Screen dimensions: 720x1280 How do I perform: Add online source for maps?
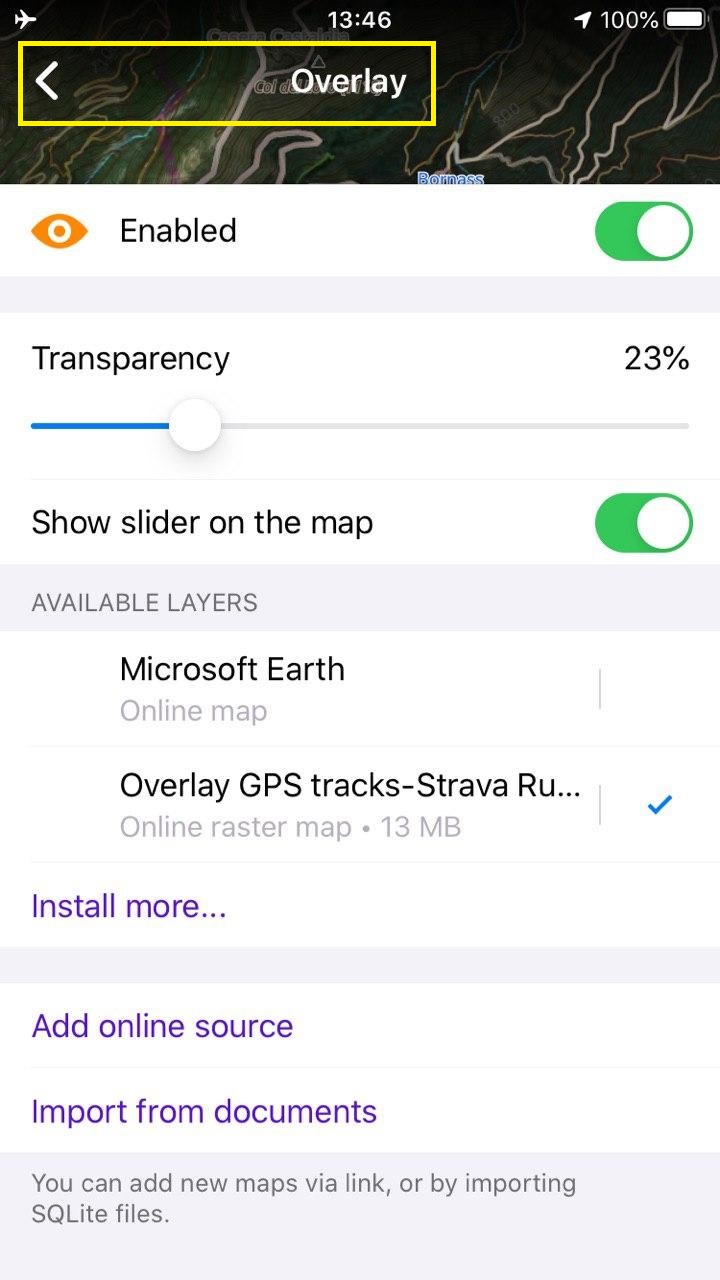coord(162,1026)
